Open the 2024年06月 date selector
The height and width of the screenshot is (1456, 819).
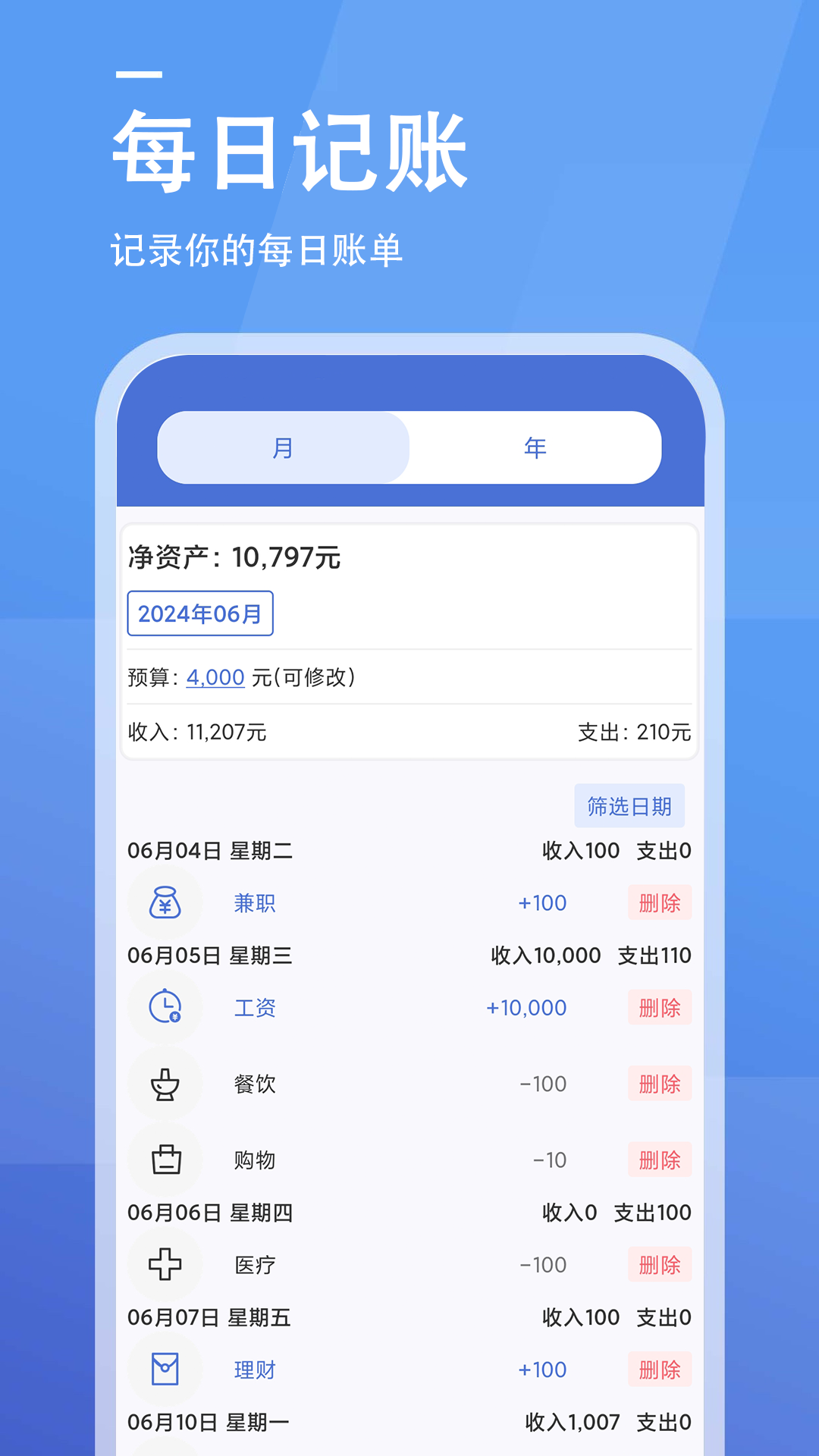199,614
